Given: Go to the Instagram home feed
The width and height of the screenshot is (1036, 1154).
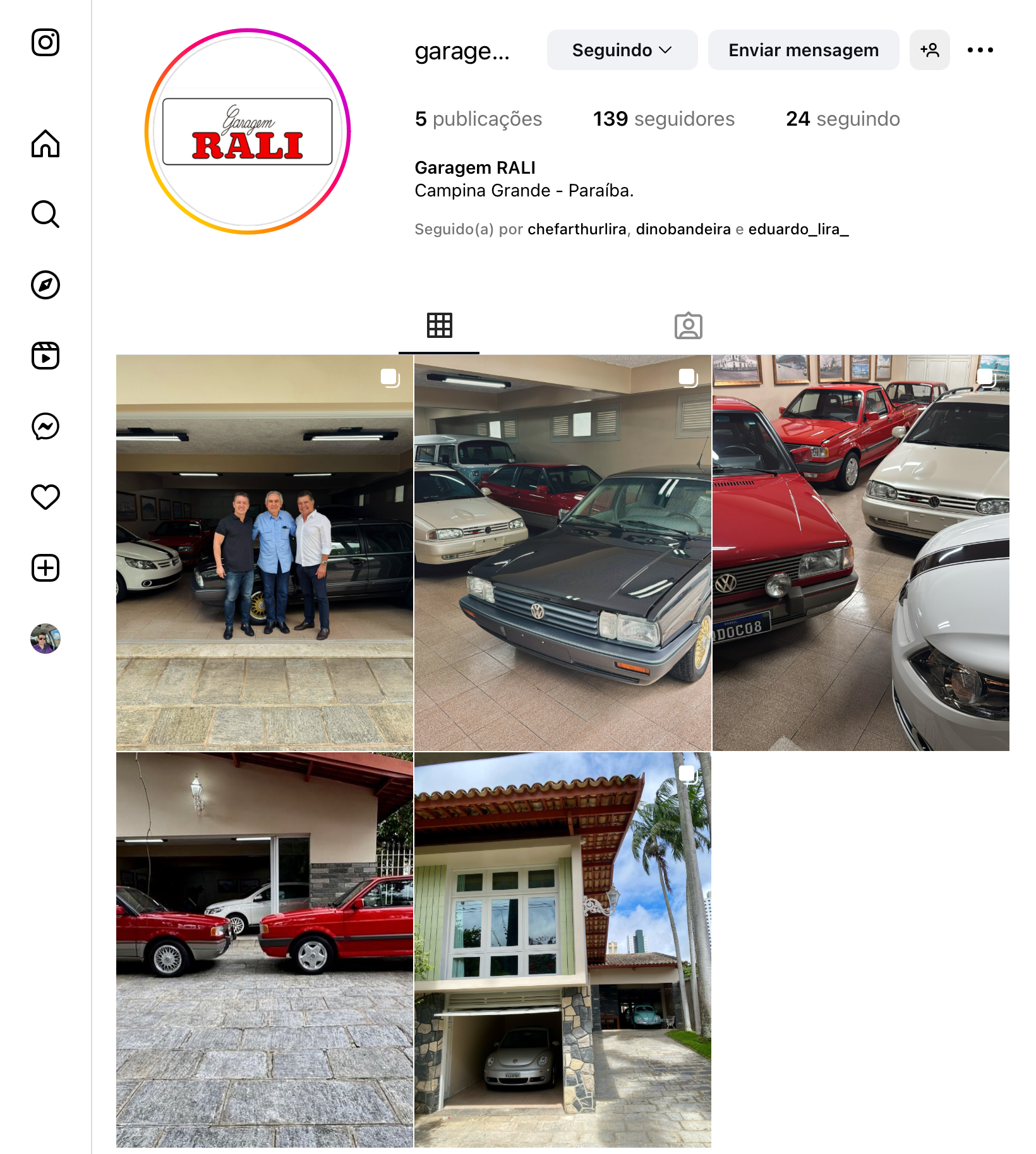Looking at the screenshot, I should click(45, 144).
